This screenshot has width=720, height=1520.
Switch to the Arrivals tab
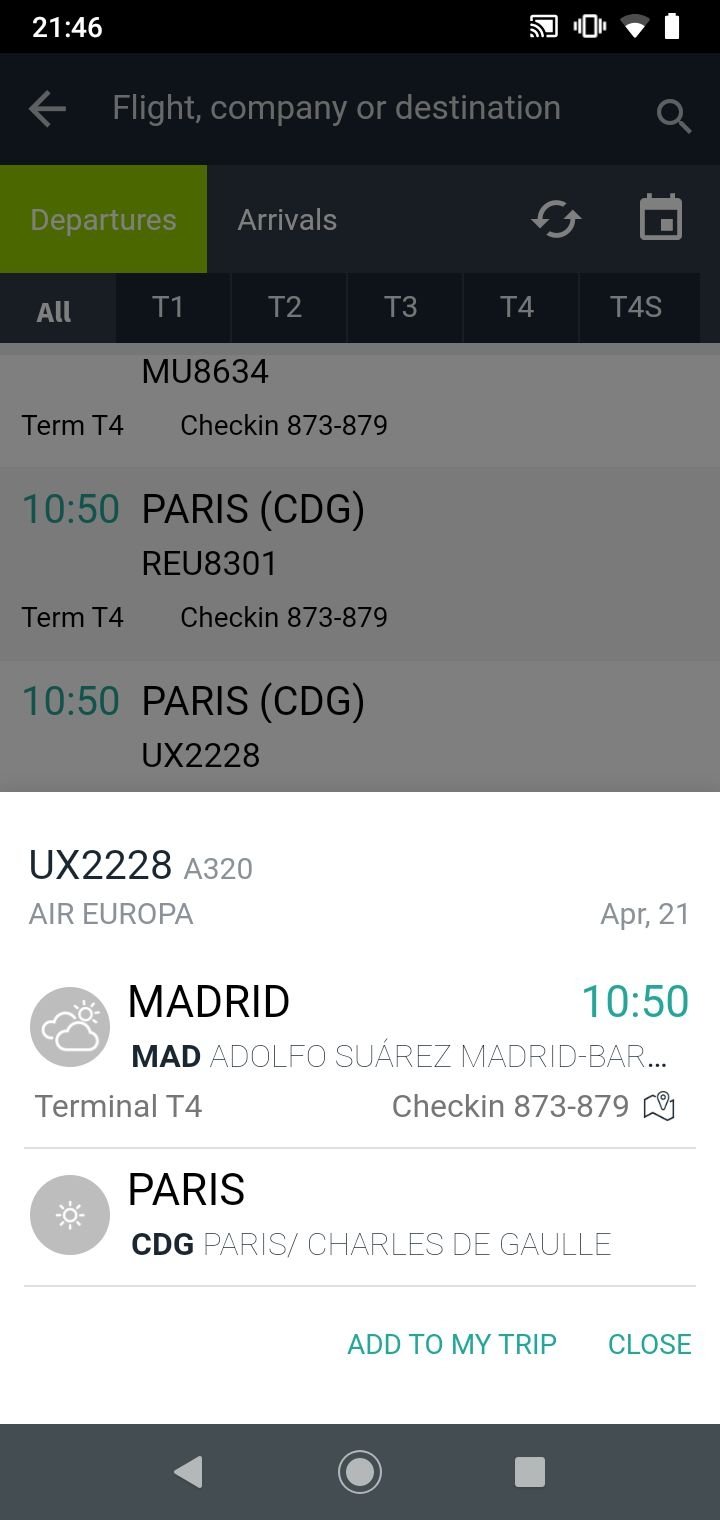[x=287, y=220]
